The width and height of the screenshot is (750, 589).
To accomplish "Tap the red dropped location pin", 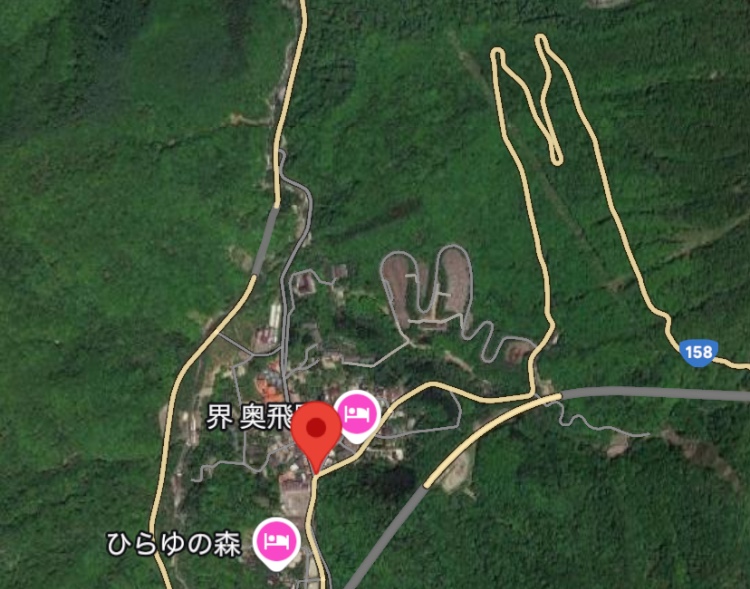I will [317, 432].
